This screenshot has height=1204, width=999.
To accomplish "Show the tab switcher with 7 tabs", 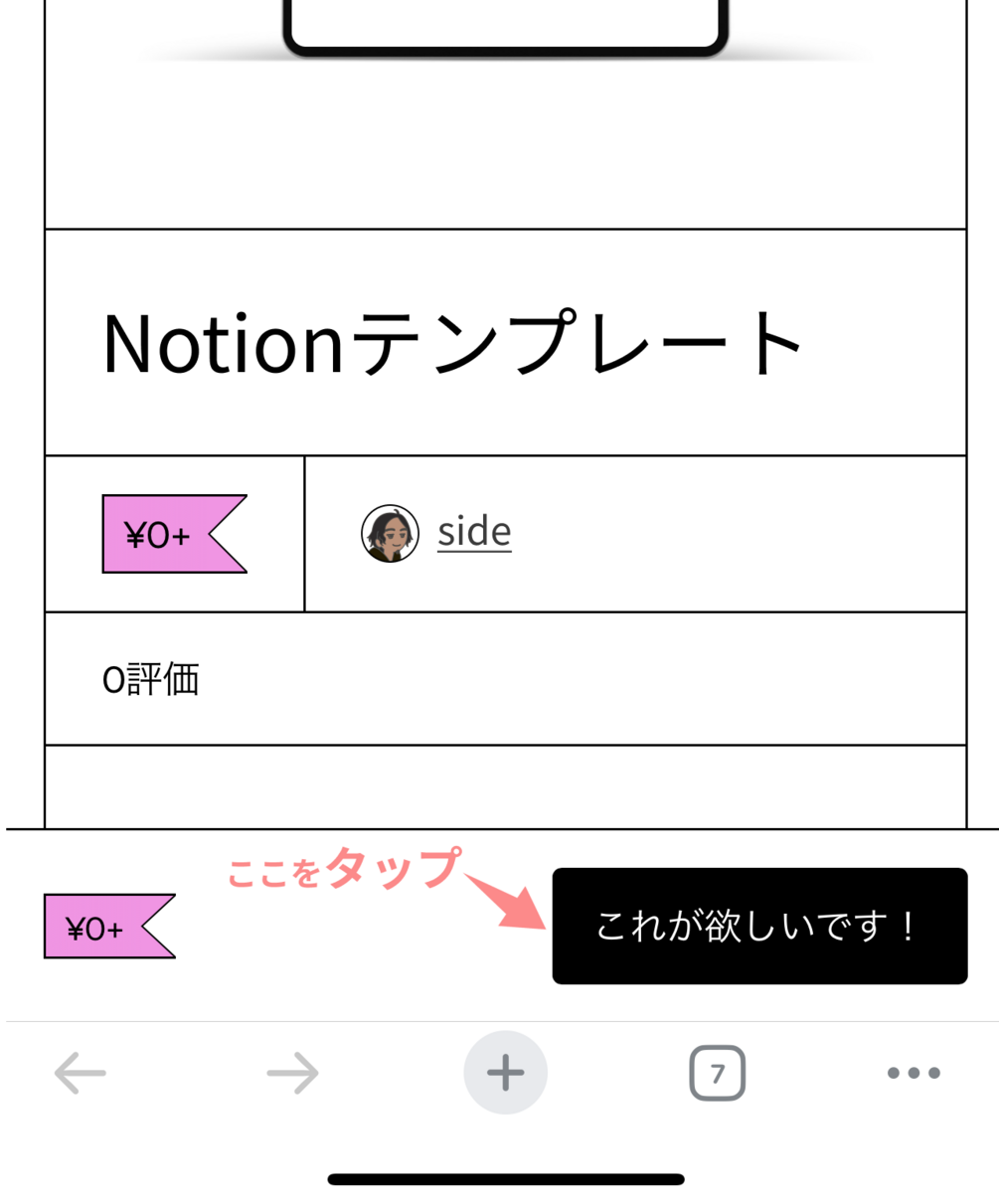I will (717, 1073).
